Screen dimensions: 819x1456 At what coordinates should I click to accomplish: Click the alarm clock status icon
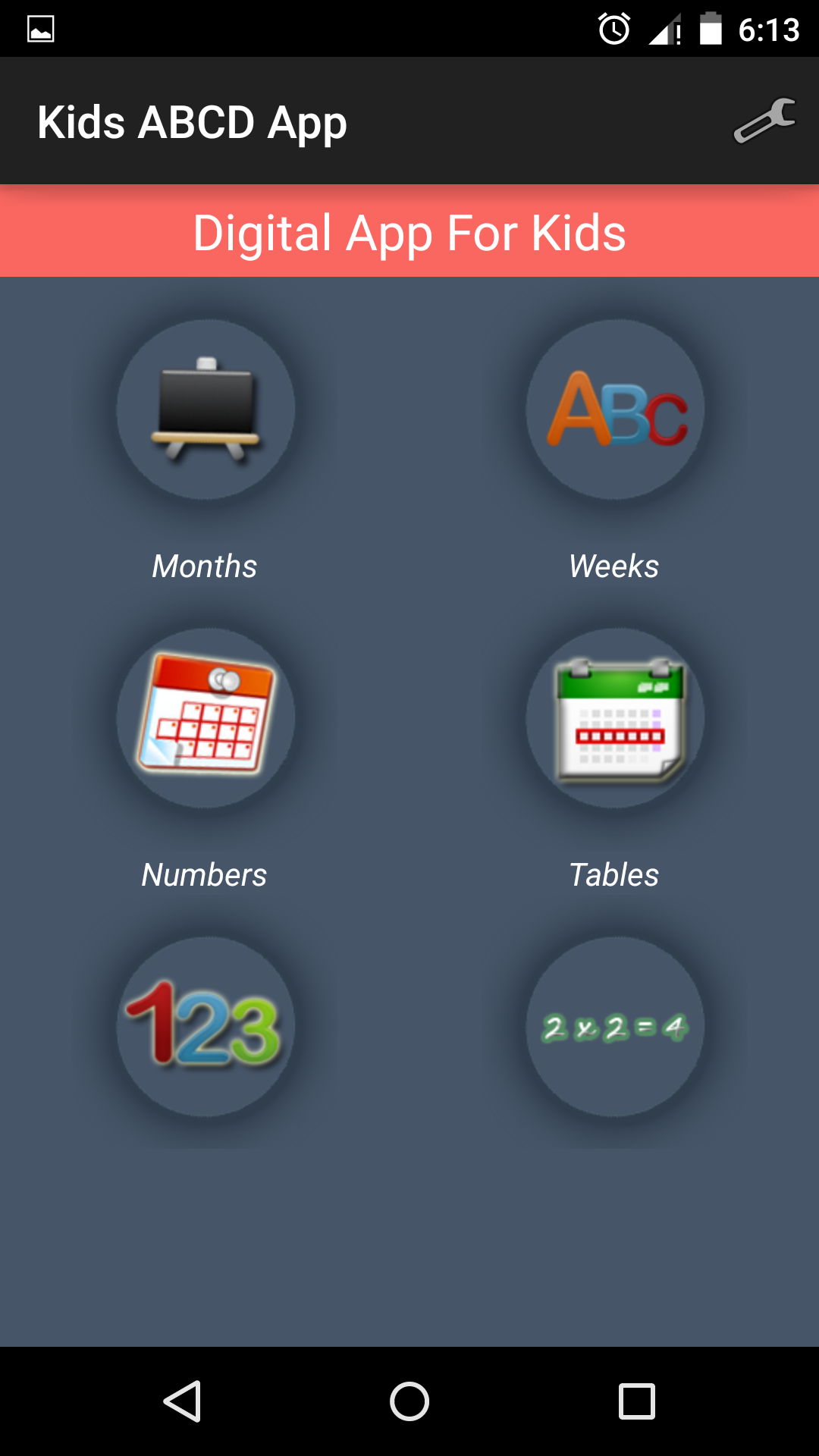tap(613, 29)
